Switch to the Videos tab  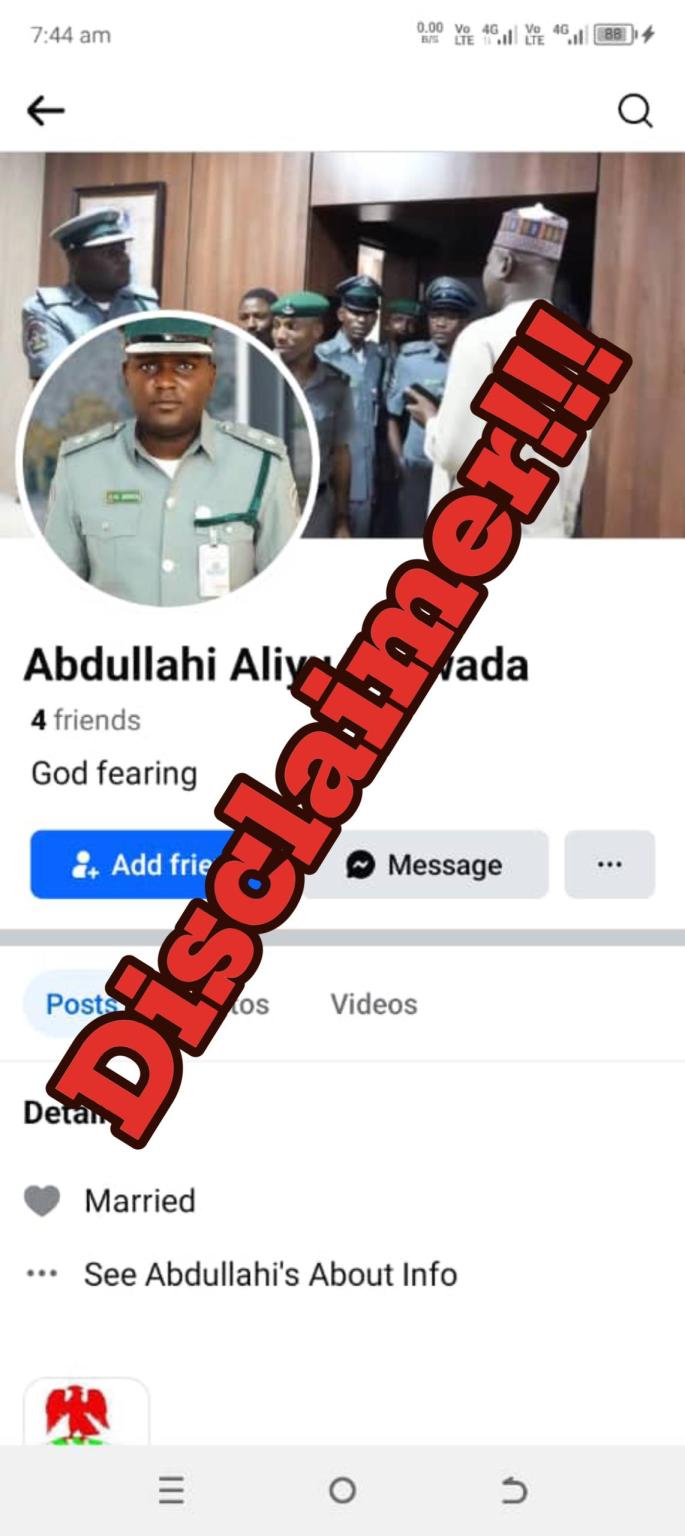click(374, 1004)
